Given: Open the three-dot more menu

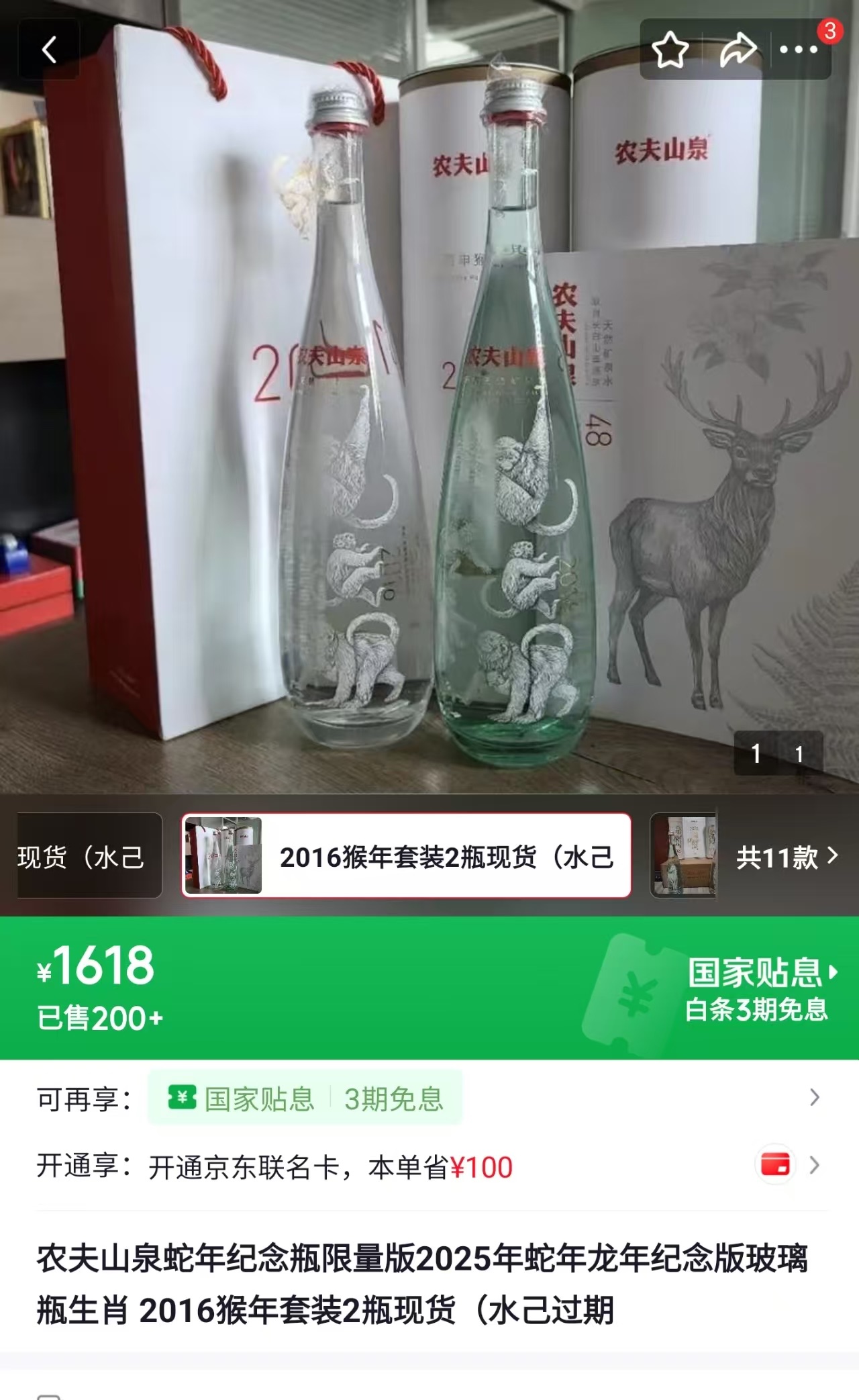Looking at the screenshot, I should point(798,50).
